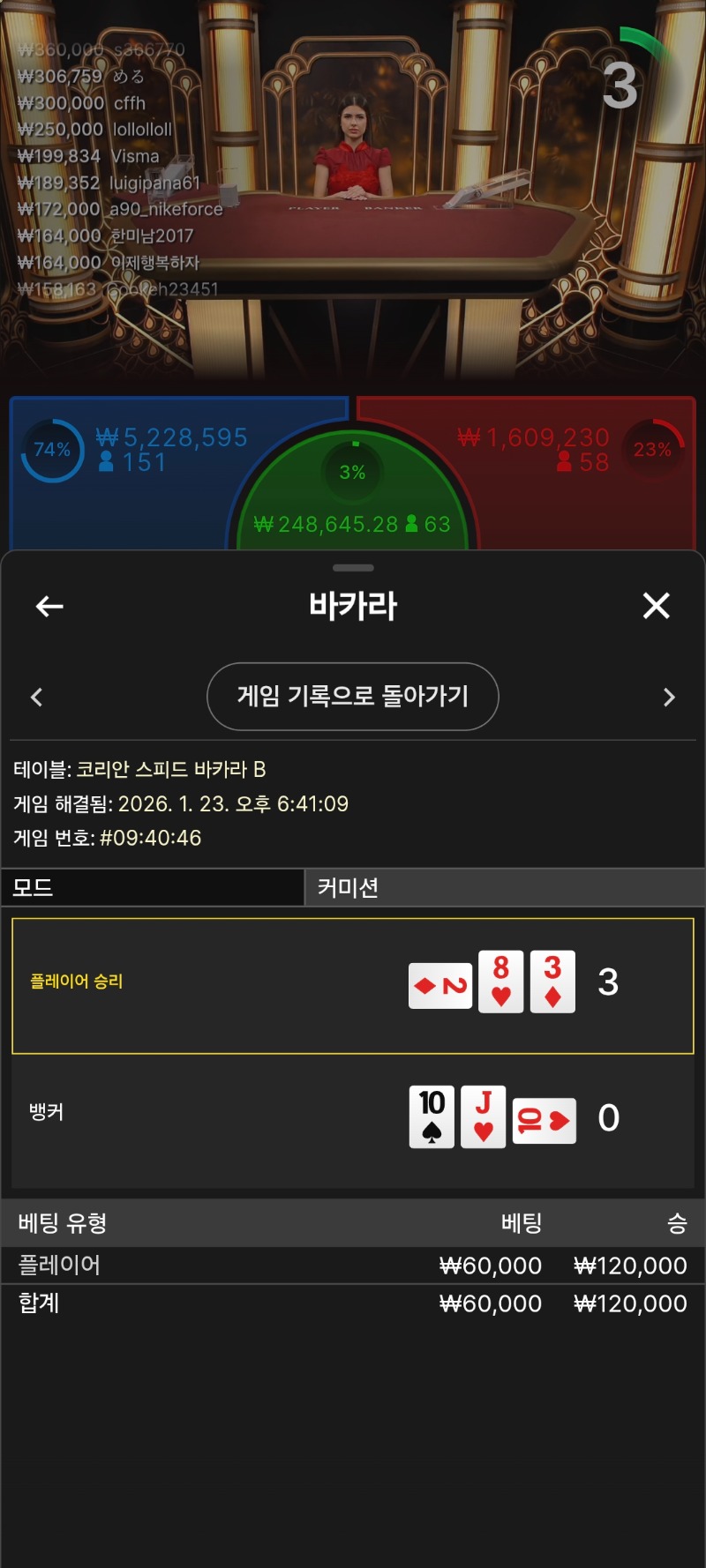
Task: Show next game record chevron
Action: coord(668,697)
